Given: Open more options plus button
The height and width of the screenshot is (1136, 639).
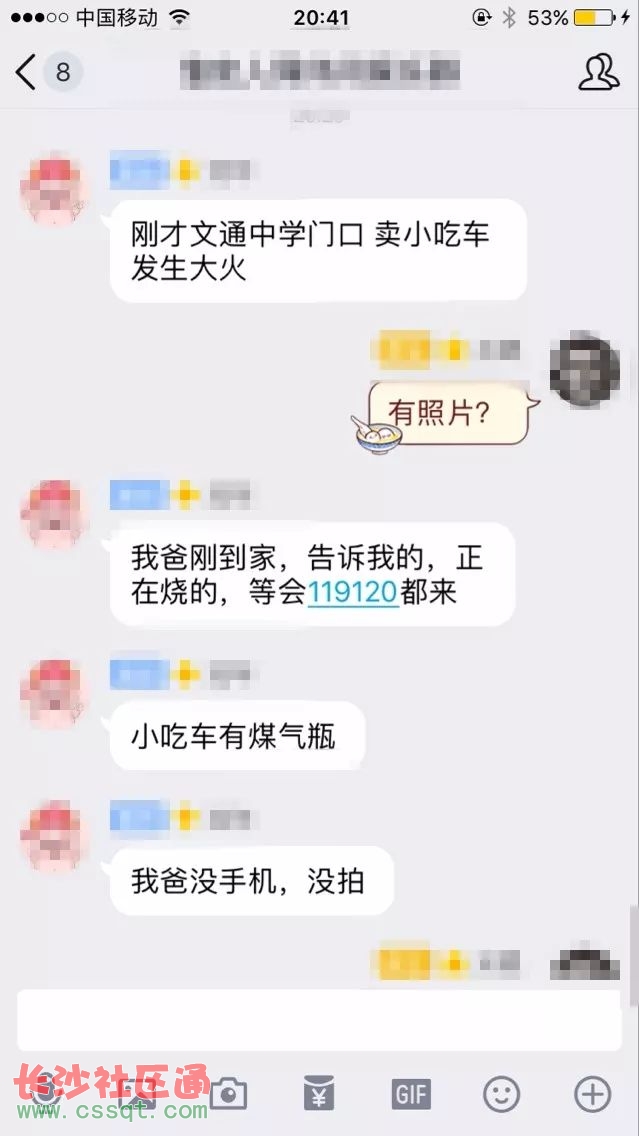Looking at the screenshot, I should click(592, 1094).
